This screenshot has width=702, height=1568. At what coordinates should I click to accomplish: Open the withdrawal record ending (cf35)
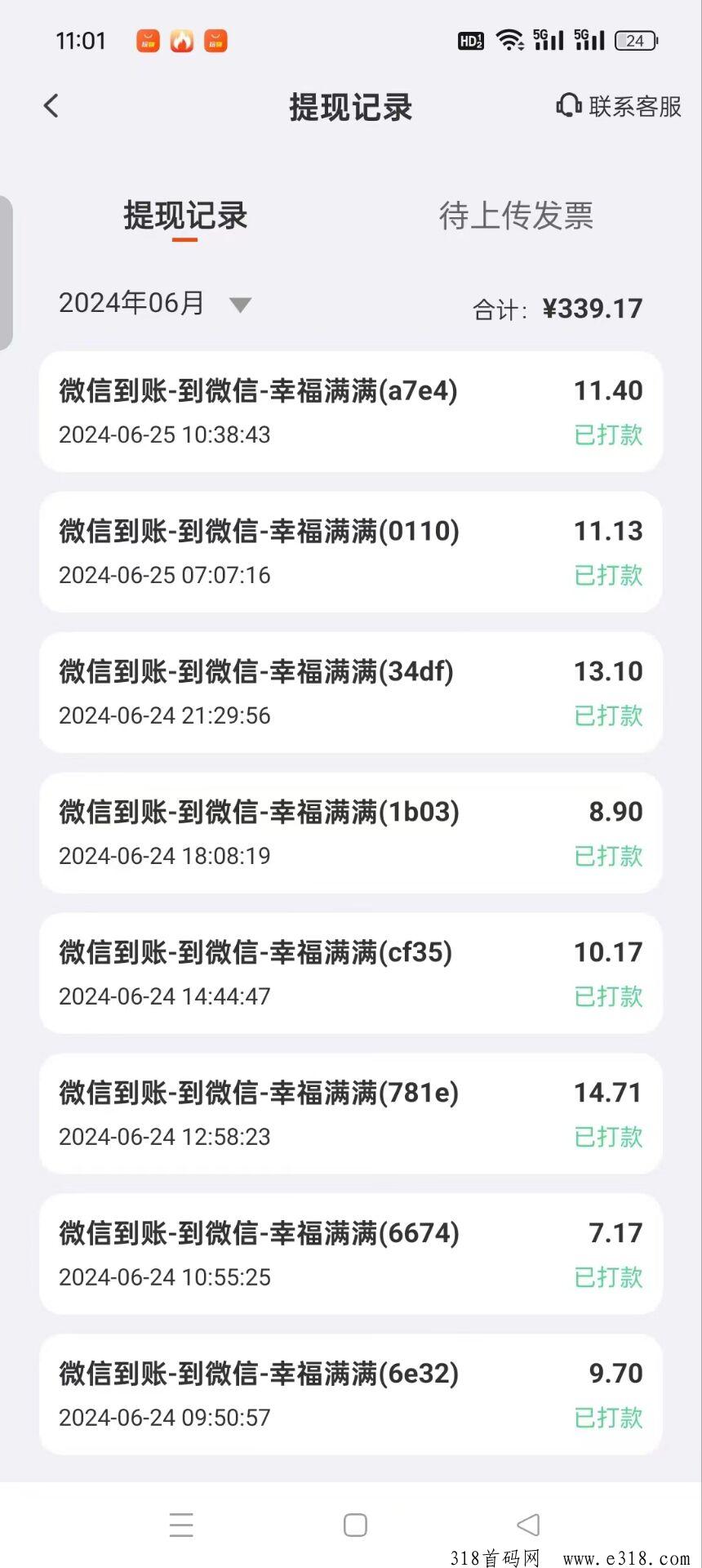coord(351,973)
